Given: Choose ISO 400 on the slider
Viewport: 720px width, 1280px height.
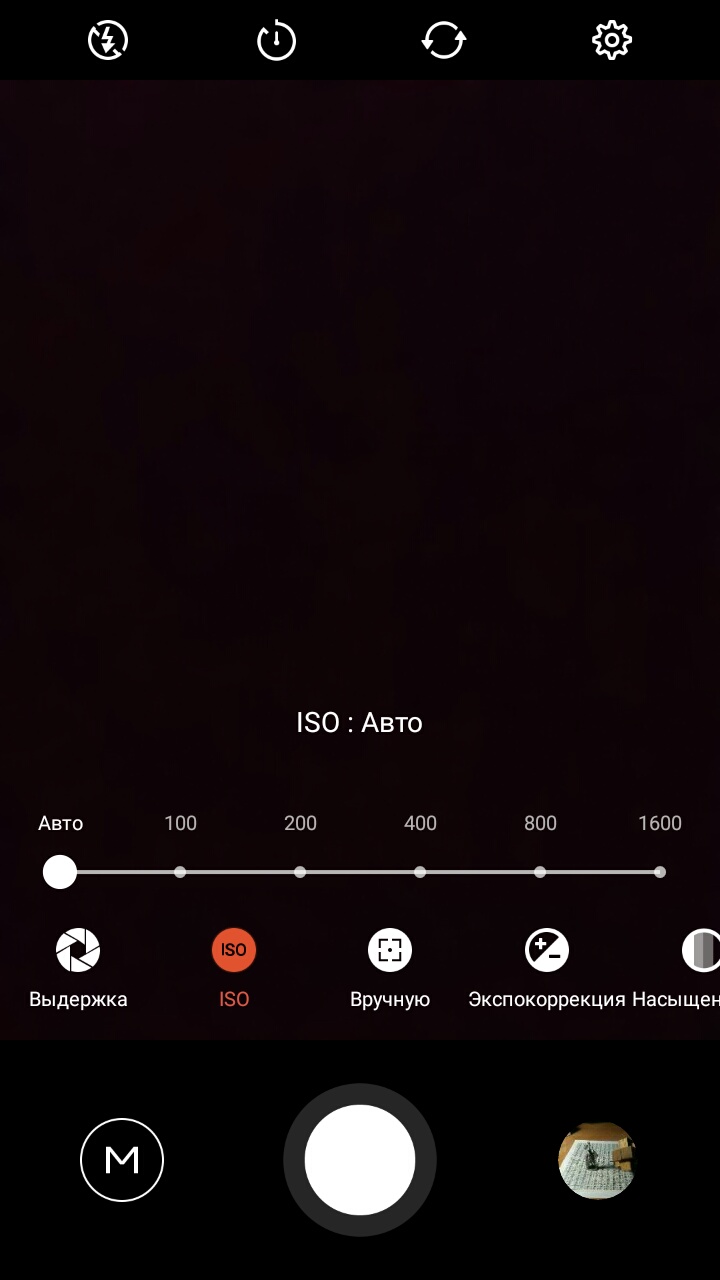Looking at the screenshot, I should (420, 872).
